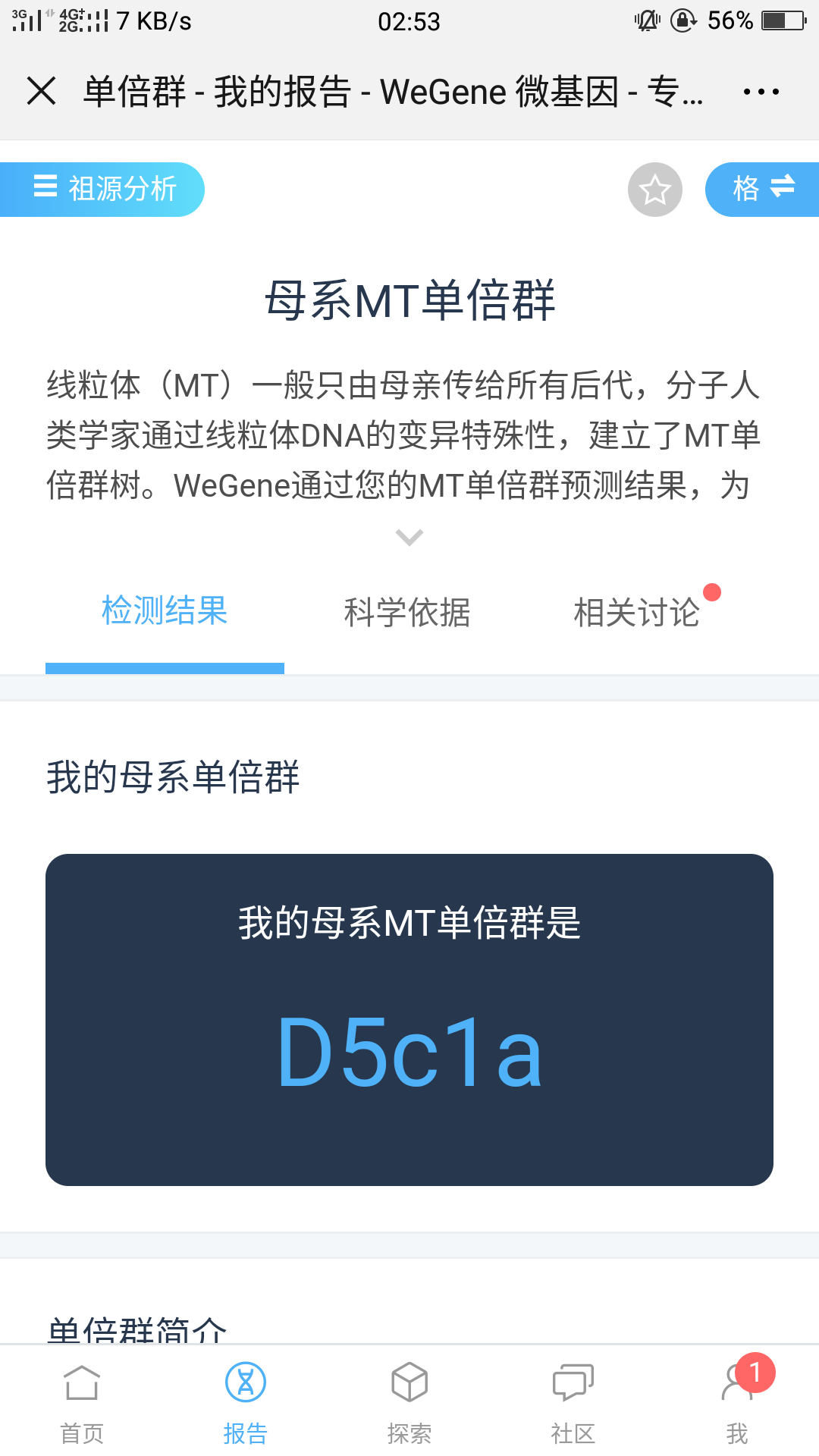819x1456 pixels.
Task: Switch to the 科学依据 tab
Action: [x=407, y=612]
